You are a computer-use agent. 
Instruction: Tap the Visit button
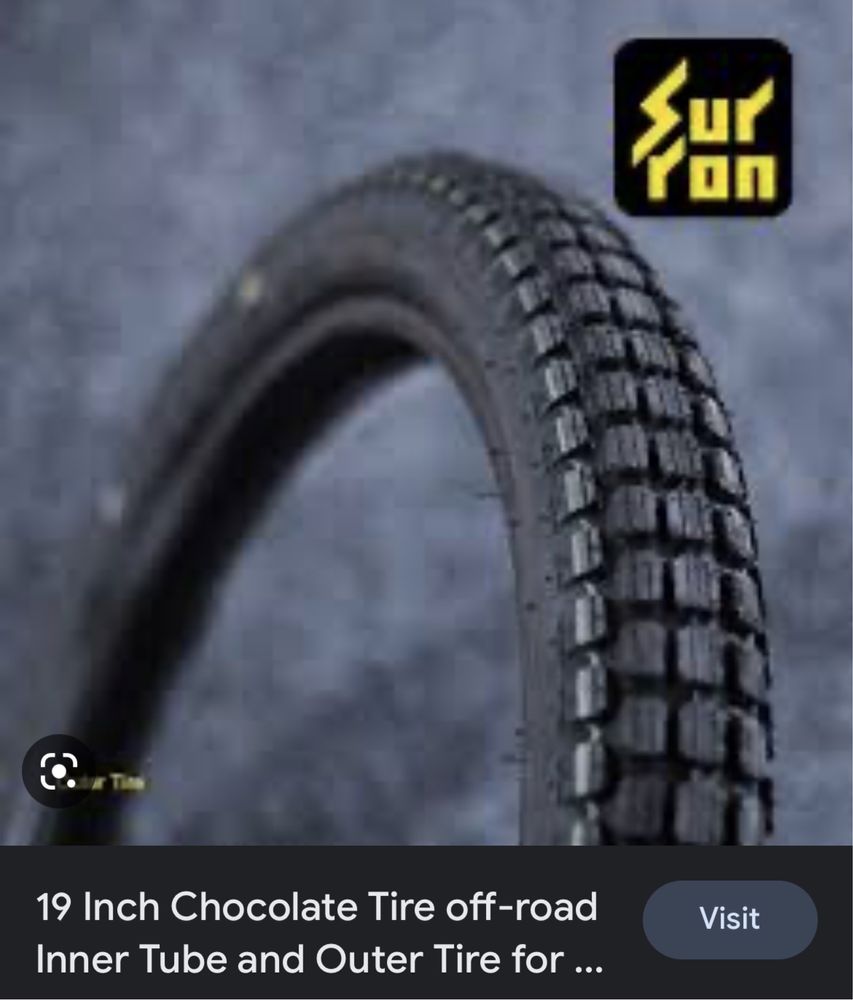coord(729,919)
